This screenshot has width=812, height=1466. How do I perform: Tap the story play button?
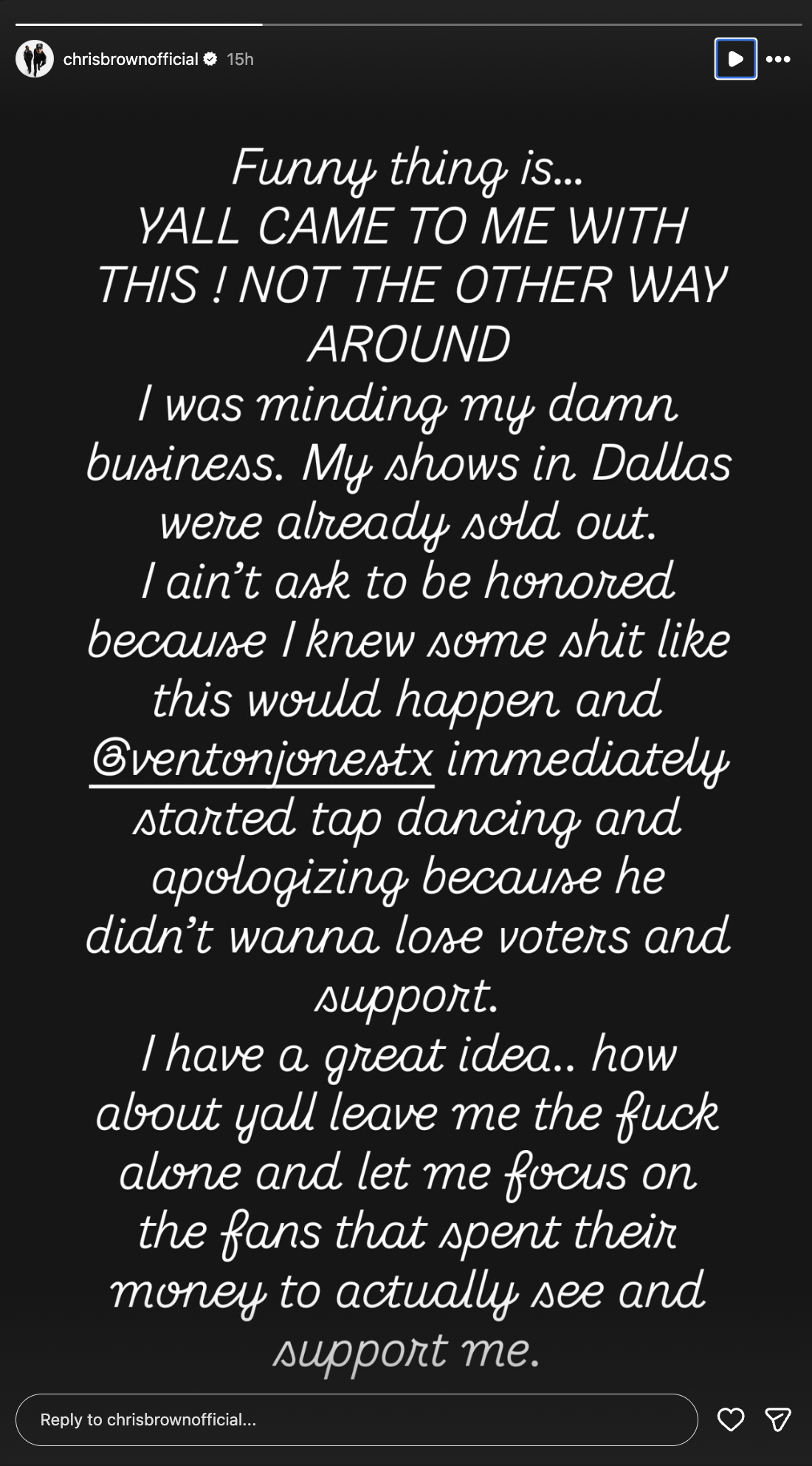[x=736, y=58]
